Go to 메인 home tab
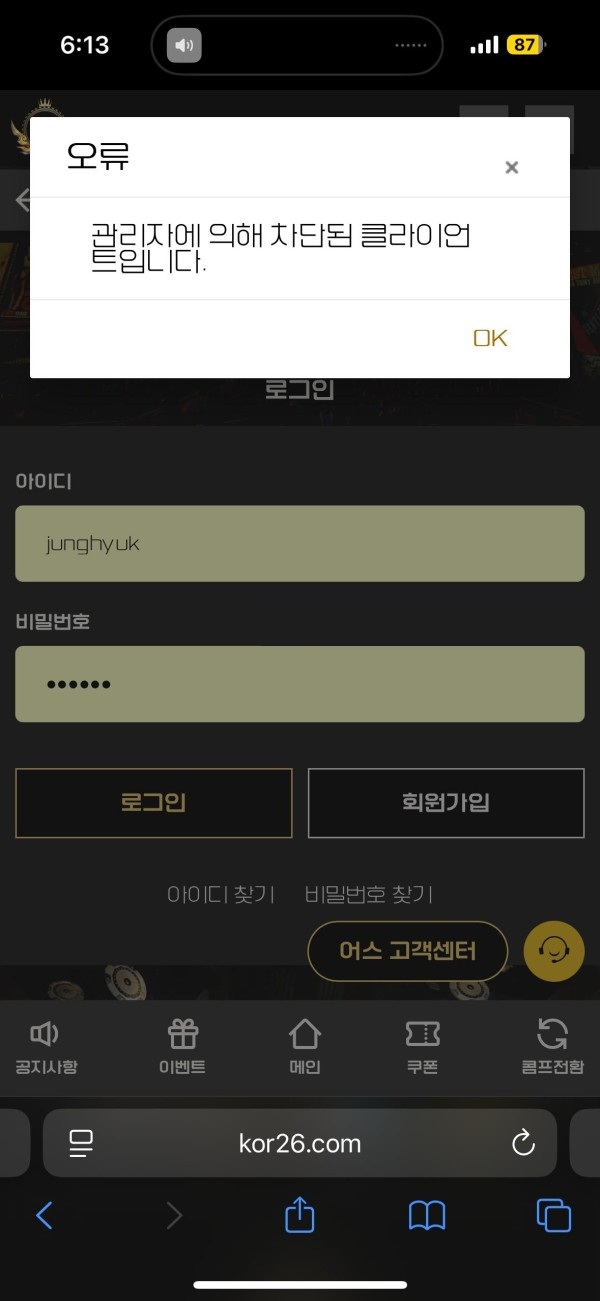The image size is (600, 1301). [305, 1047]
